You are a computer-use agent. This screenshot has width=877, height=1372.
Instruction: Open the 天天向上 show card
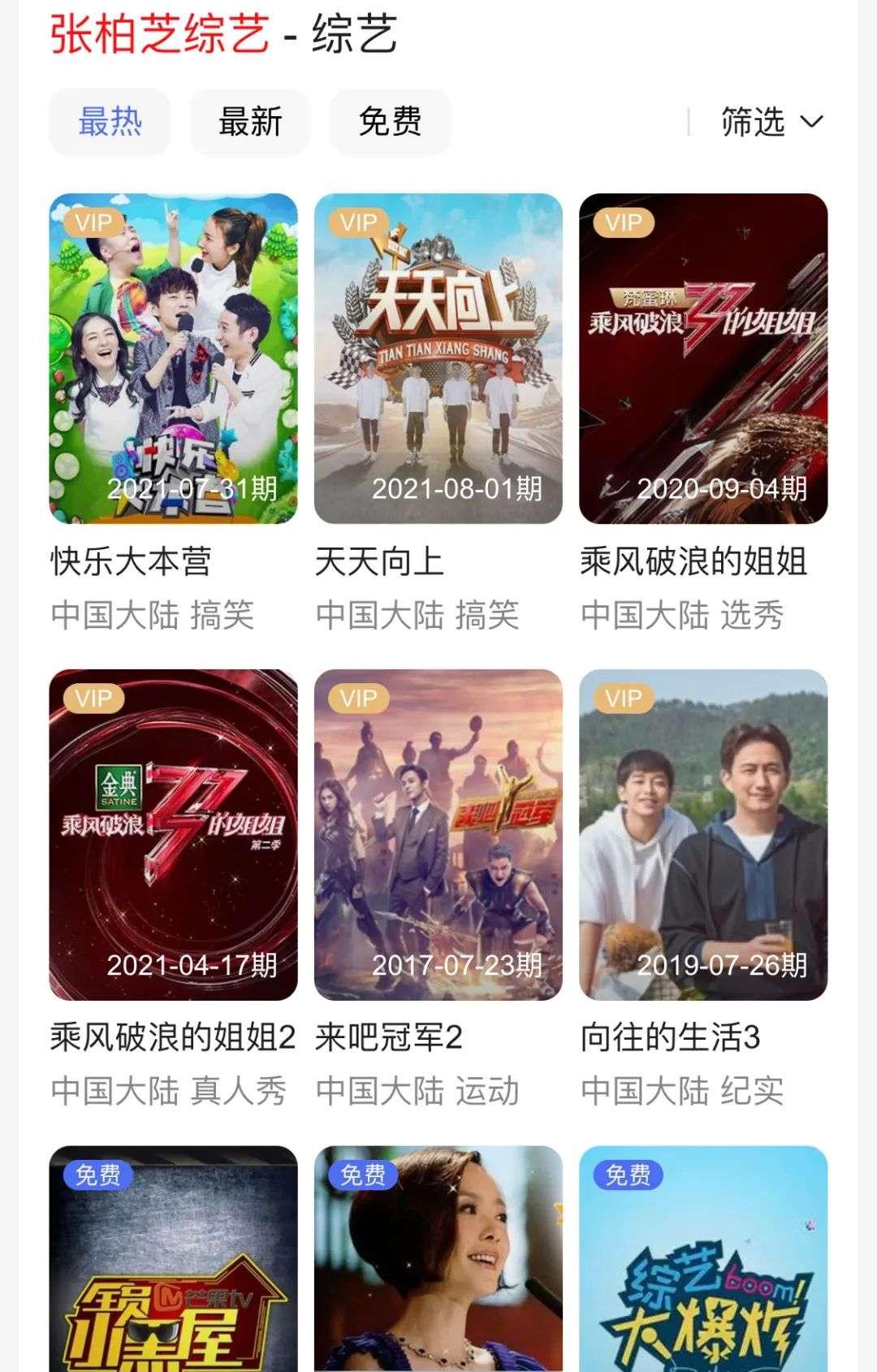(438, 358)
